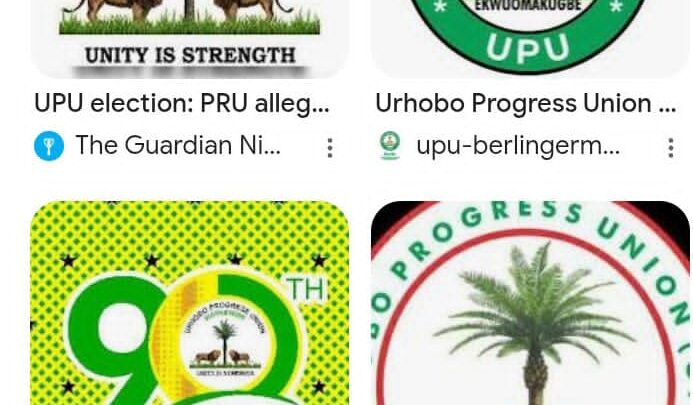
Task: View the 90th anniversary image tile
Action: click(x=189, y=303)
